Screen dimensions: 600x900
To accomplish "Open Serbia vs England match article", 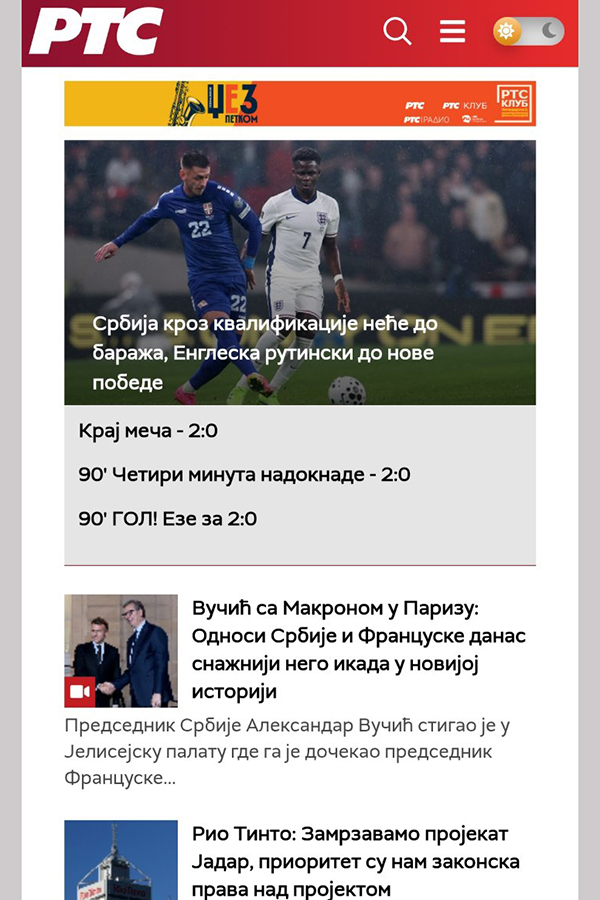I will point(264,353).
